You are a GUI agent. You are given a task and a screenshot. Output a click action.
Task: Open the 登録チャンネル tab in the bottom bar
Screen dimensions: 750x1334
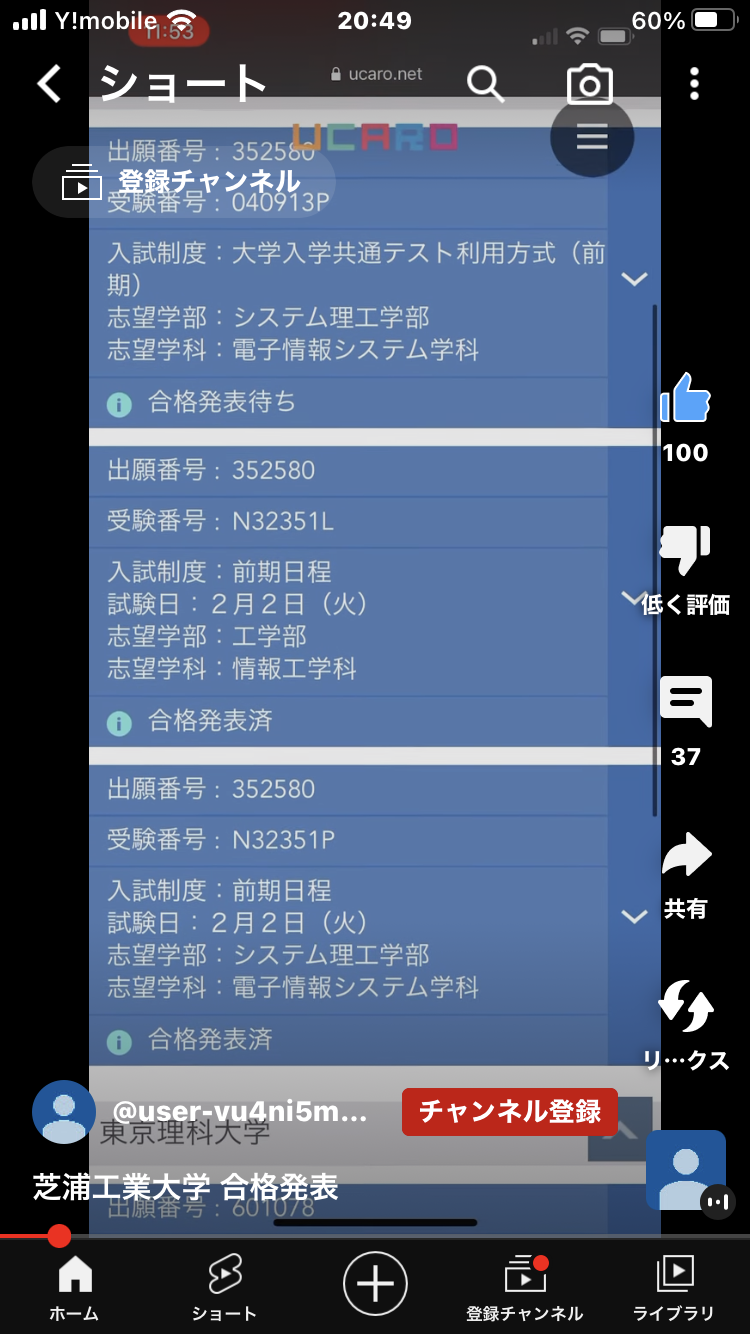coord(525,1288)
